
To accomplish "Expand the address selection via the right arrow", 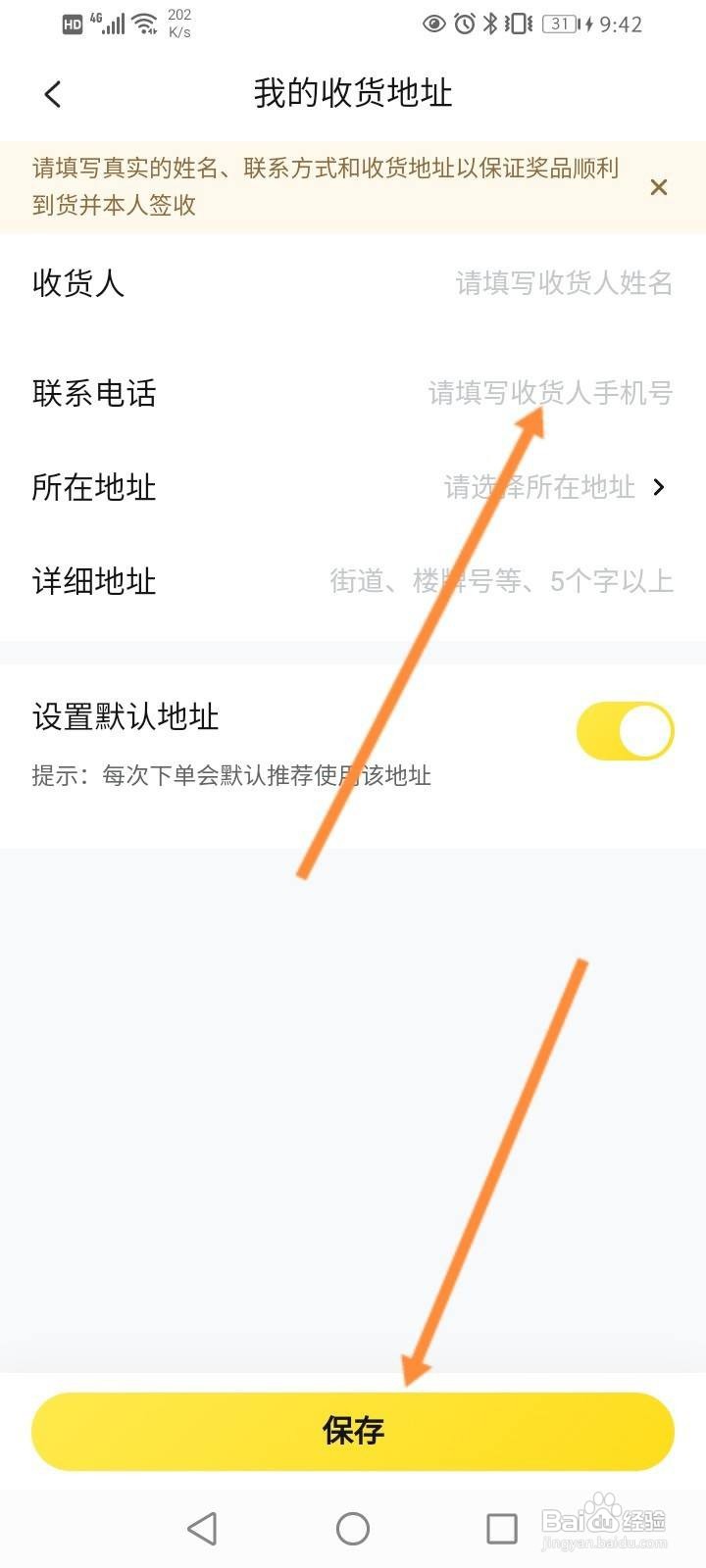I will 660,487.
